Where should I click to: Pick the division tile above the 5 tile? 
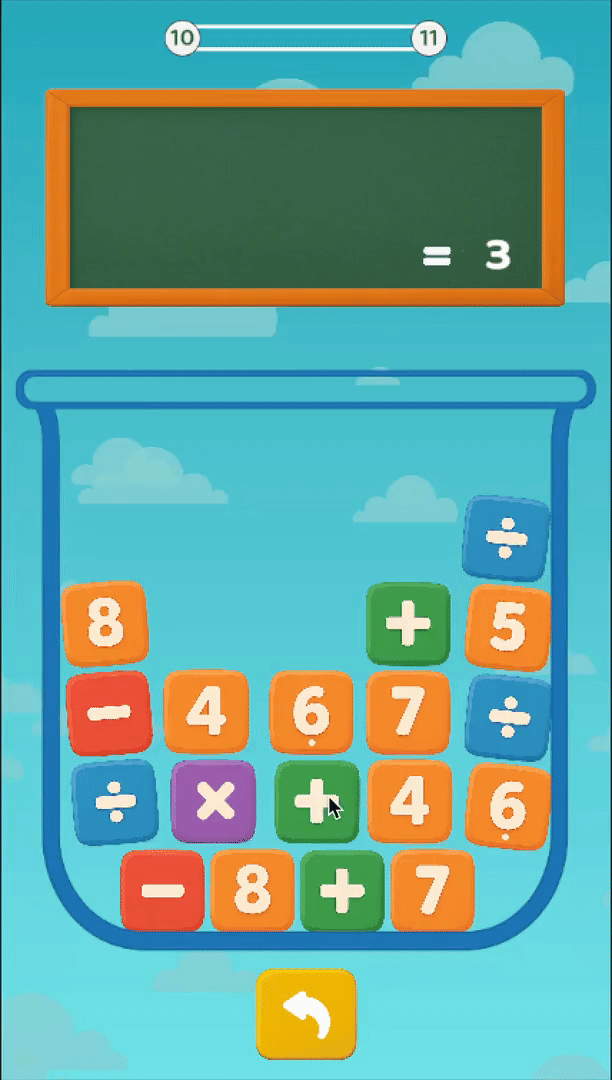[x=506, y=538]
